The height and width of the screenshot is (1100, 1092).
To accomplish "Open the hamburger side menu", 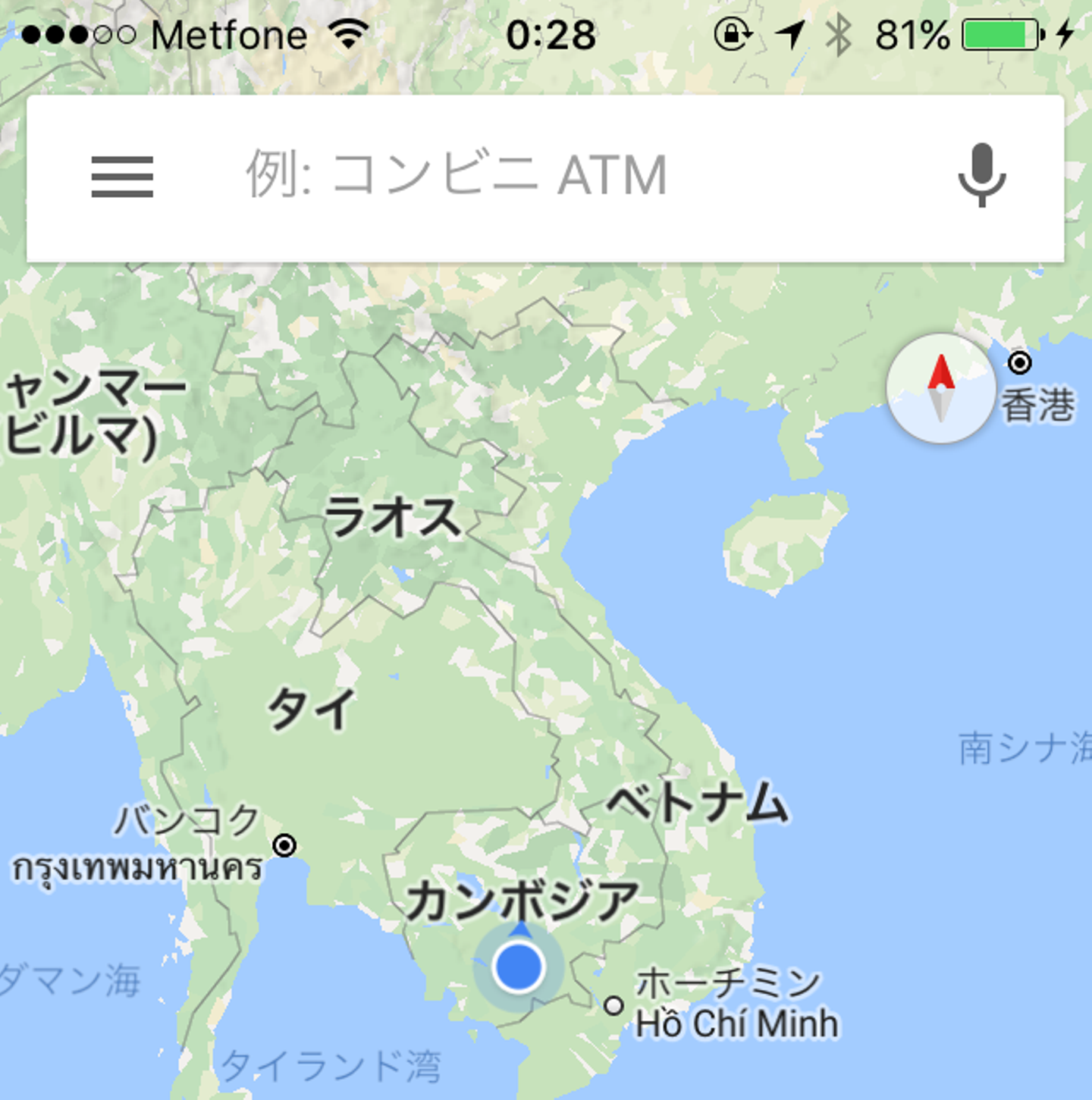I will tap(122, 177).
